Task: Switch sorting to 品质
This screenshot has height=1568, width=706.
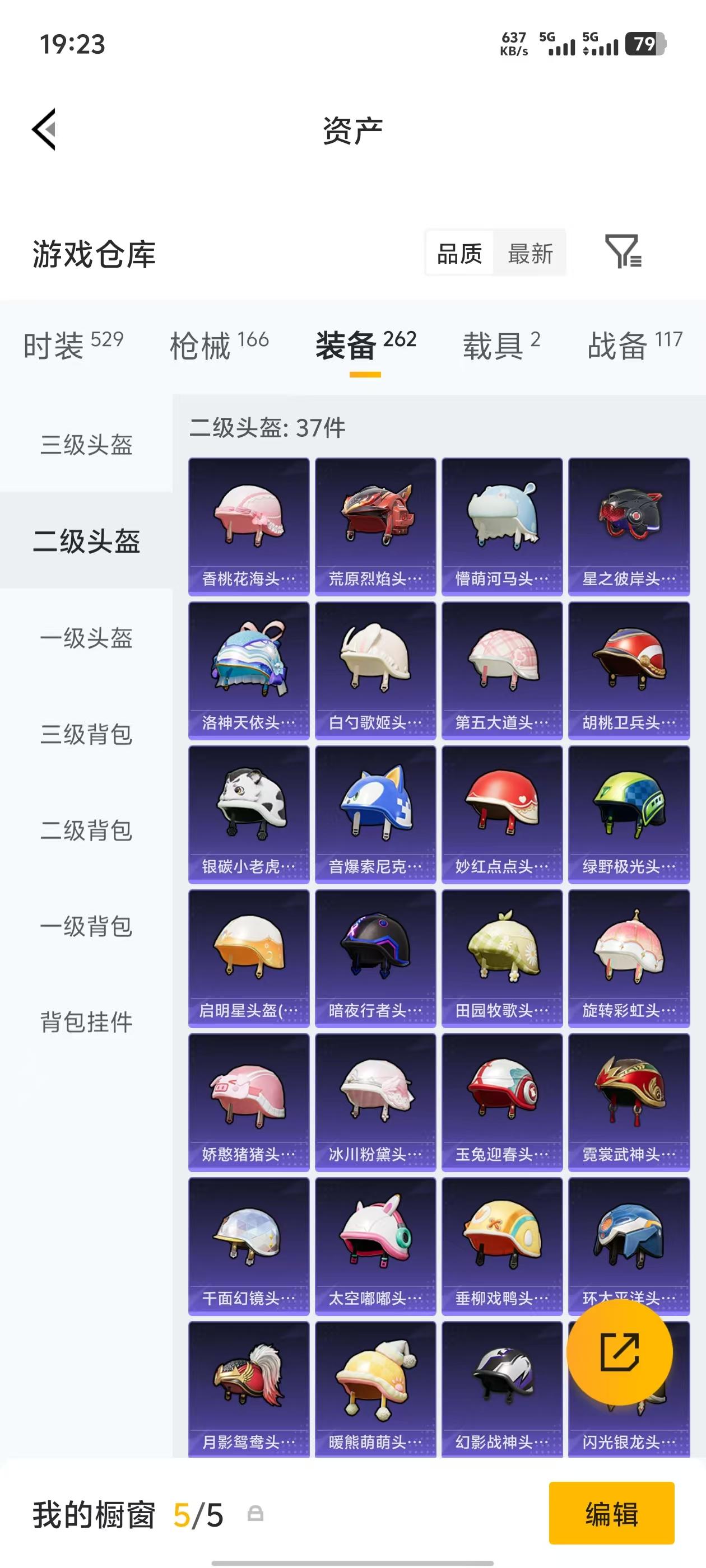Action: [x=459, y=254]
